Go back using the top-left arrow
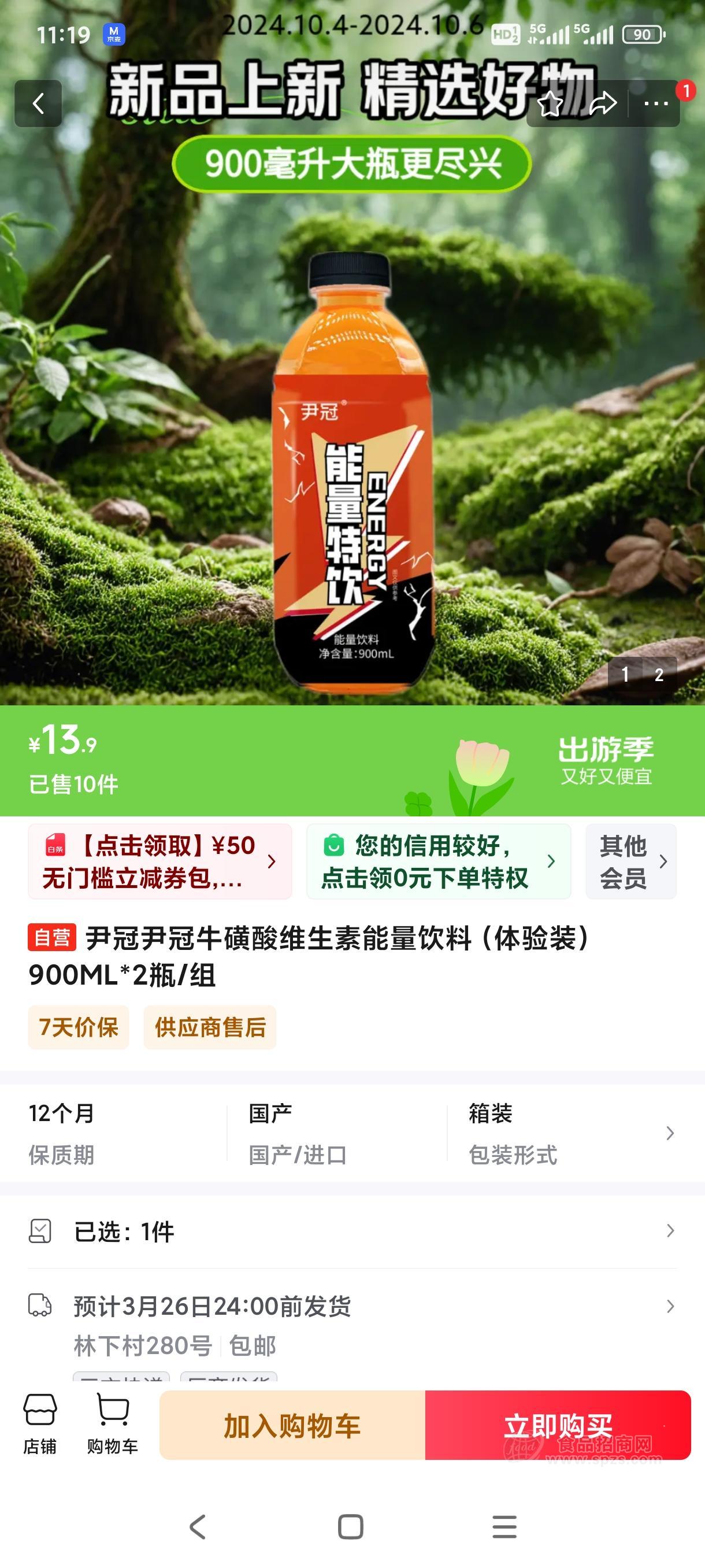This screenshot has height=1568, width=705. pyautogui.click(x=38, y=103)
